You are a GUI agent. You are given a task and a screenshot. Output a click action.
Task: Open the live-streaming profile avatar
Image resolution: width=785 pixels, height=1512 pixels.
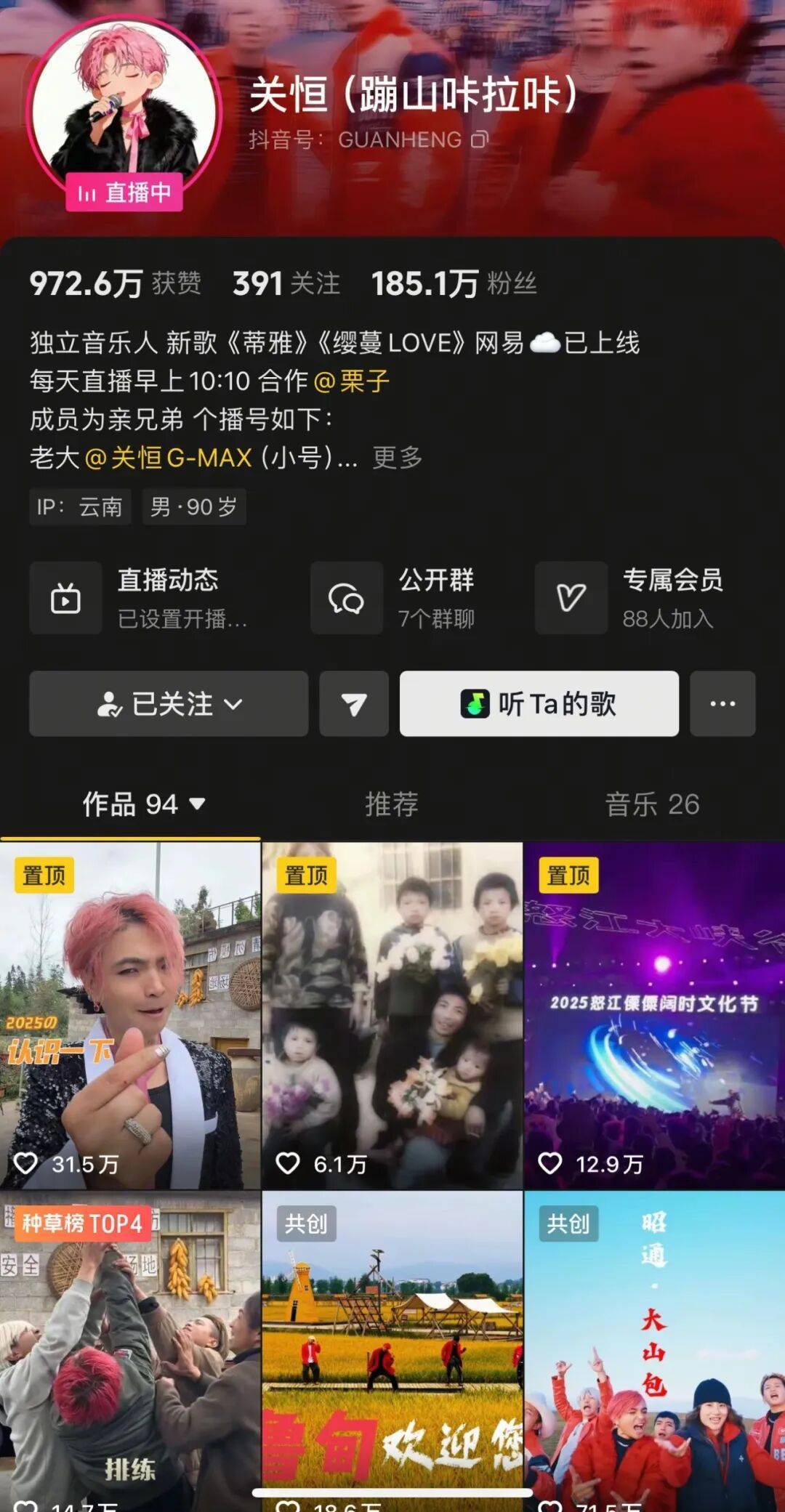pyautogui.click(x=124, y=109)
